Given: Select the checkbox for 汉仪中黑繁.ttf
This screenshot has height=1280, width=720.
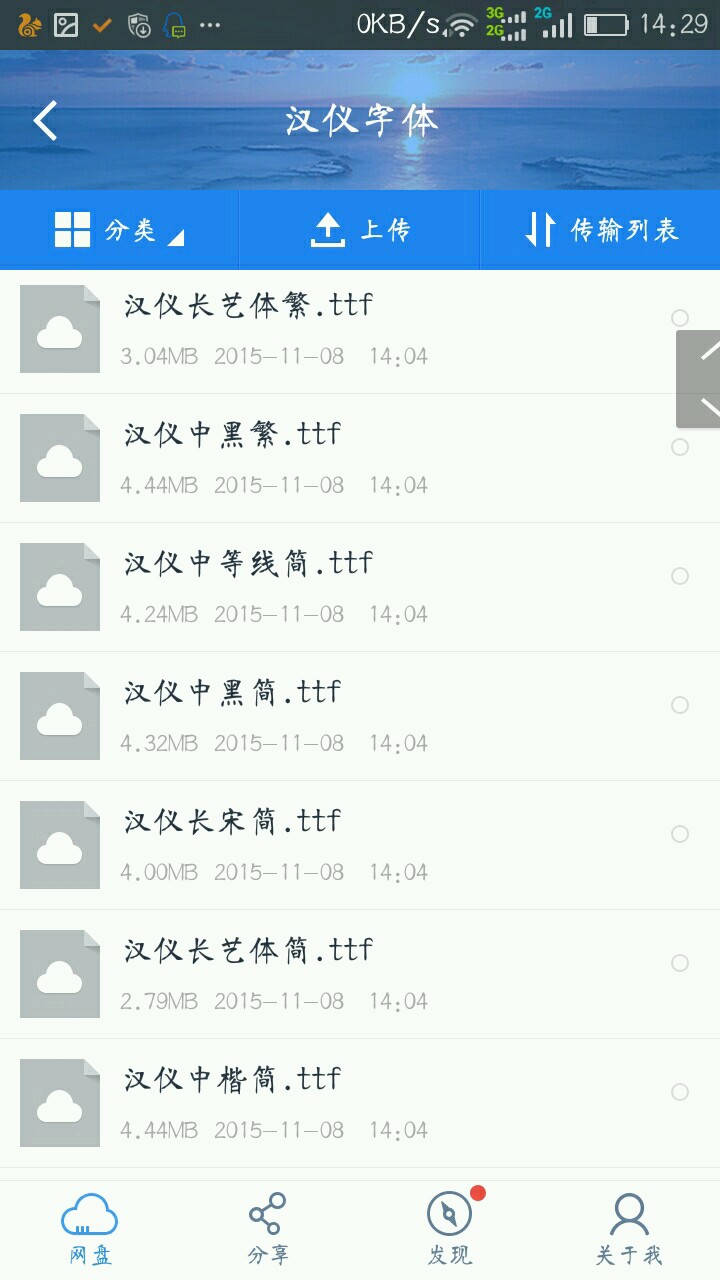Looking at the screenshot, I should pos(680,447).
